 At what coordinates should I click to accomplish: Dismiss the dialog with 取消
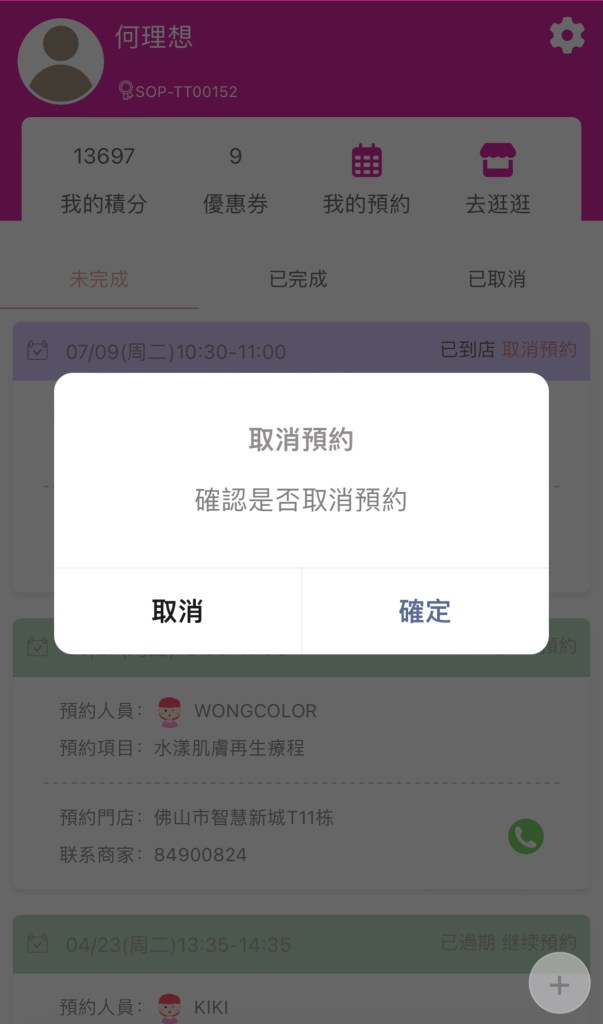[177, 611]
